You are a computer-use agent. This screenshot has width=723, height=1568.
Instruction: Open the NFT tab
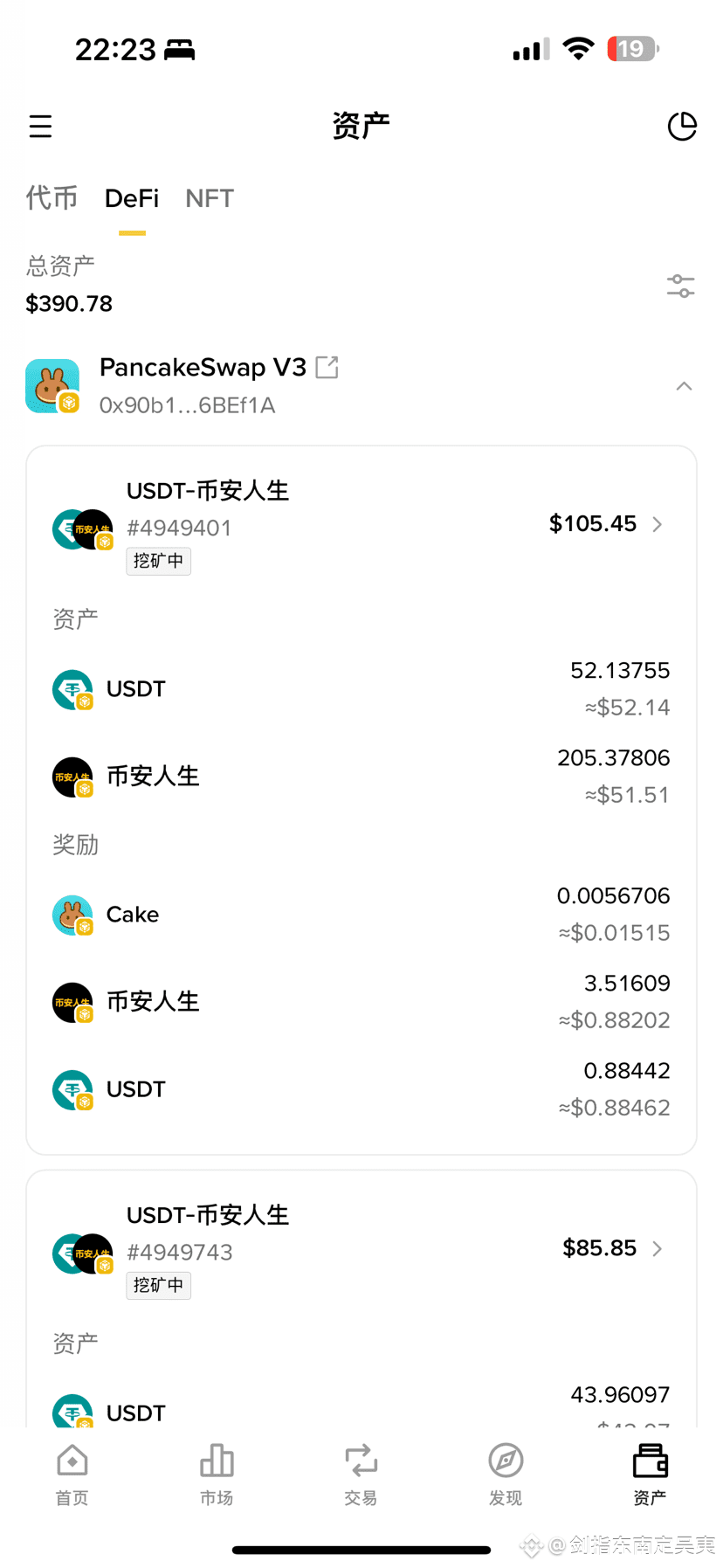pyautogui.click(x=209, y=198)
